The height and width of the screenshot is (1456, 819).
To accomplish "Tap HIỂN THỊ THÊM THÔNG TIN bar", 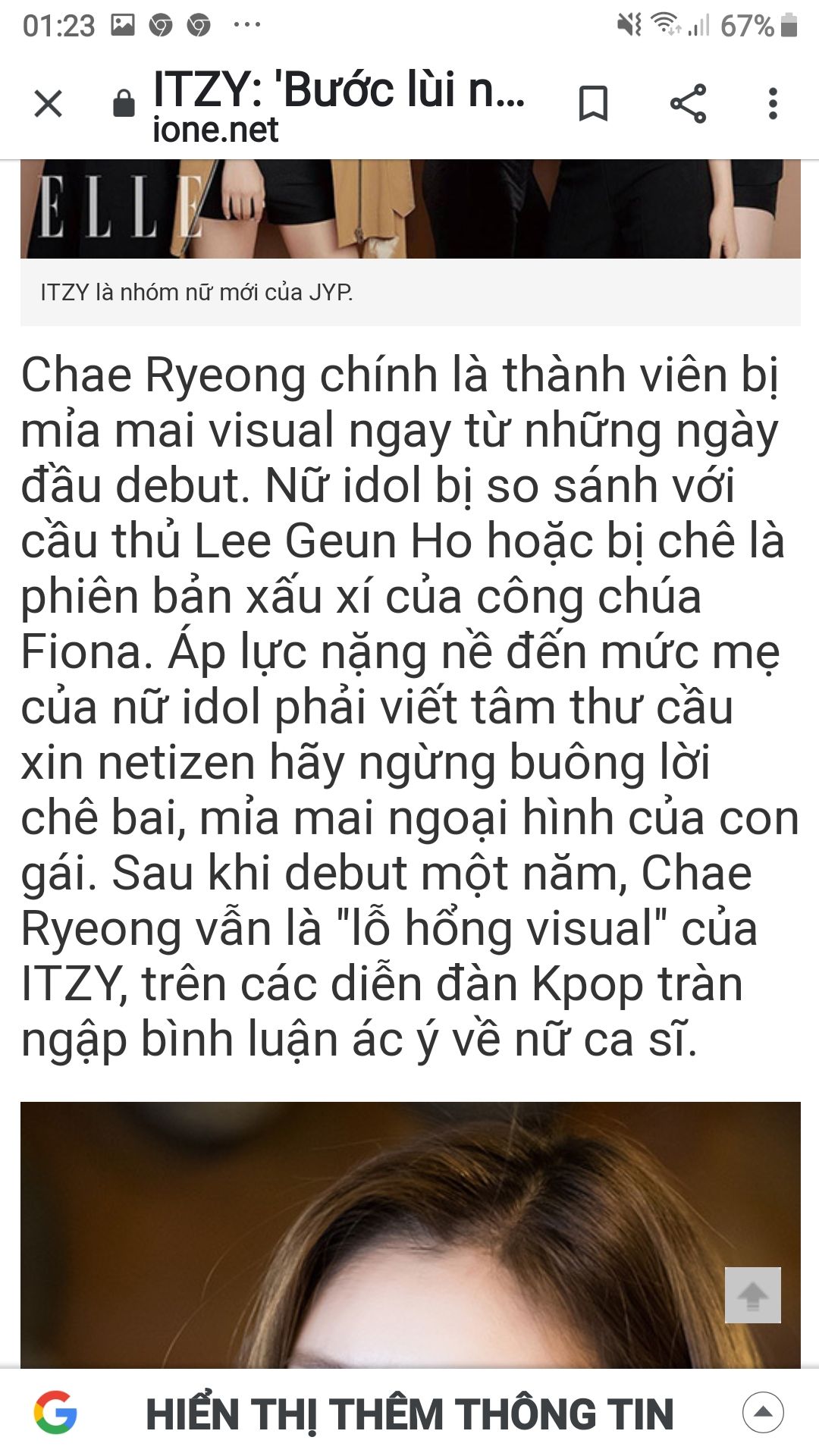I will 409,1414.
